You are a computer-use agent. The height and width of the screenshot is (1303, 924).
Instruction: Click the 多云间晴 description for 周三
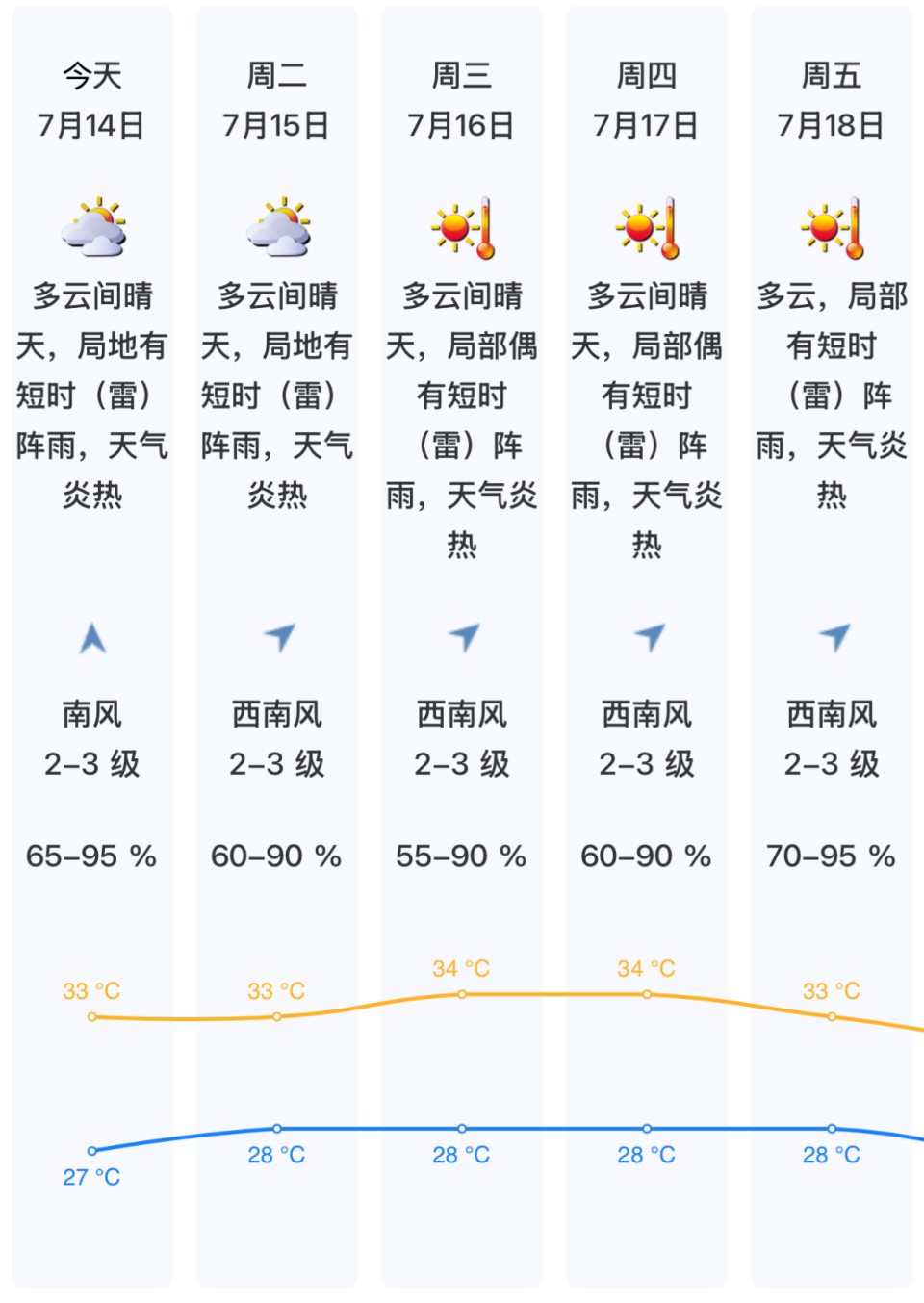point(462,421)
